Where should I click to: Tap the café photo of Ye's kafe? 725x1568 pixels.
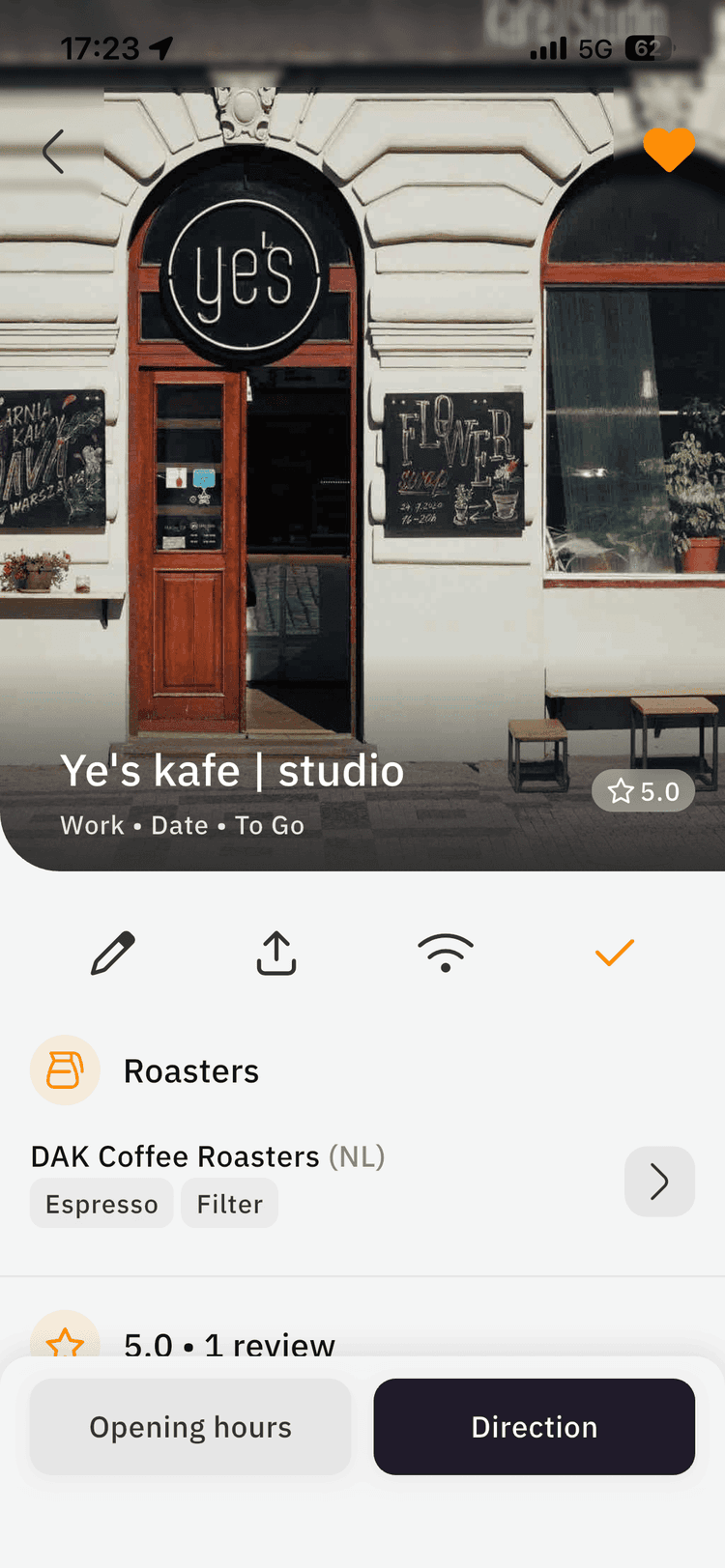click(x=362, y=435)
